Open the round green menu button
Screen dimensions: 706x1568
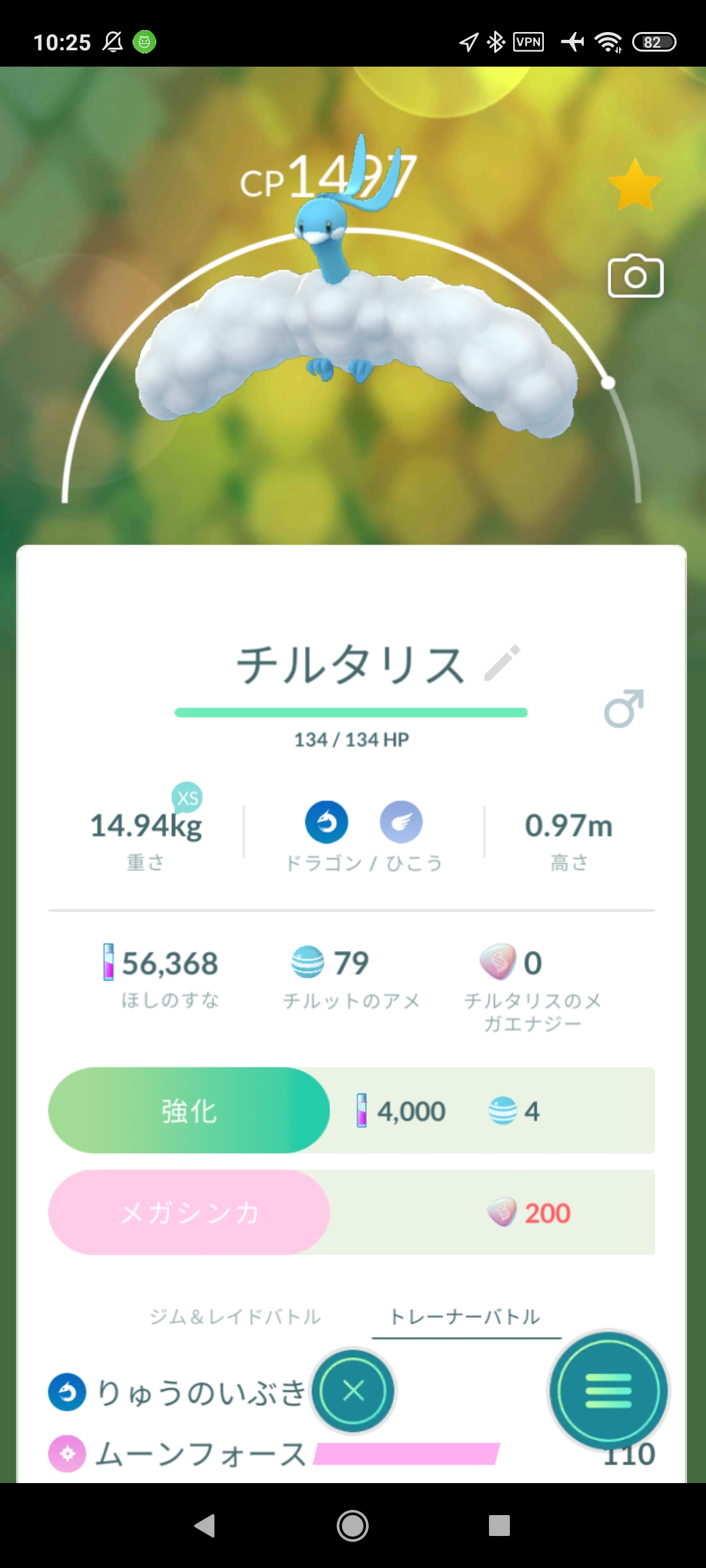click(609, 1391)
